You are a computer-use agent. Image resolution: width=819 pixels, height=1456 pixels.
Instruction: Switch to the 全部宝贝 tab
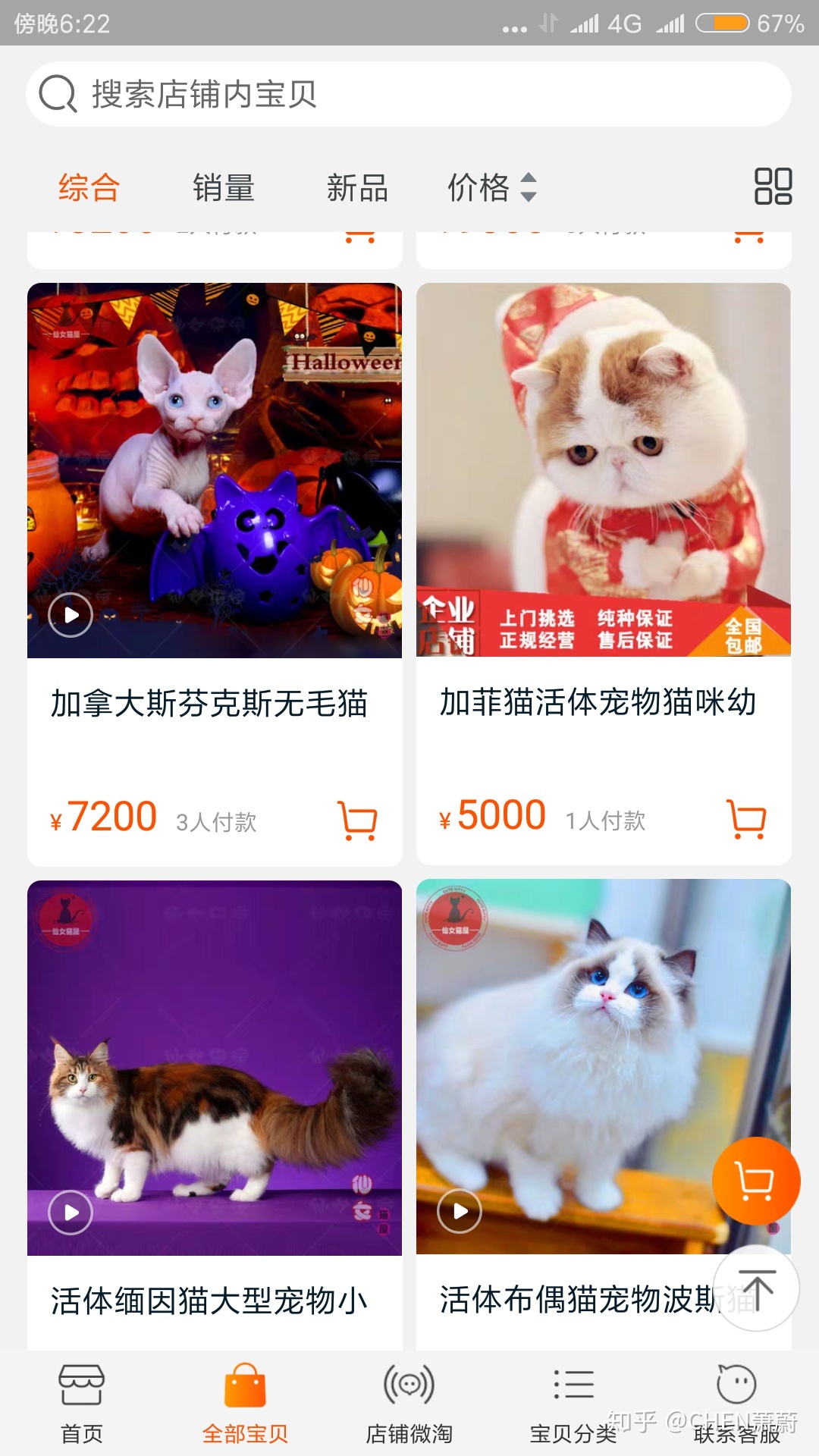(245, 1404)
